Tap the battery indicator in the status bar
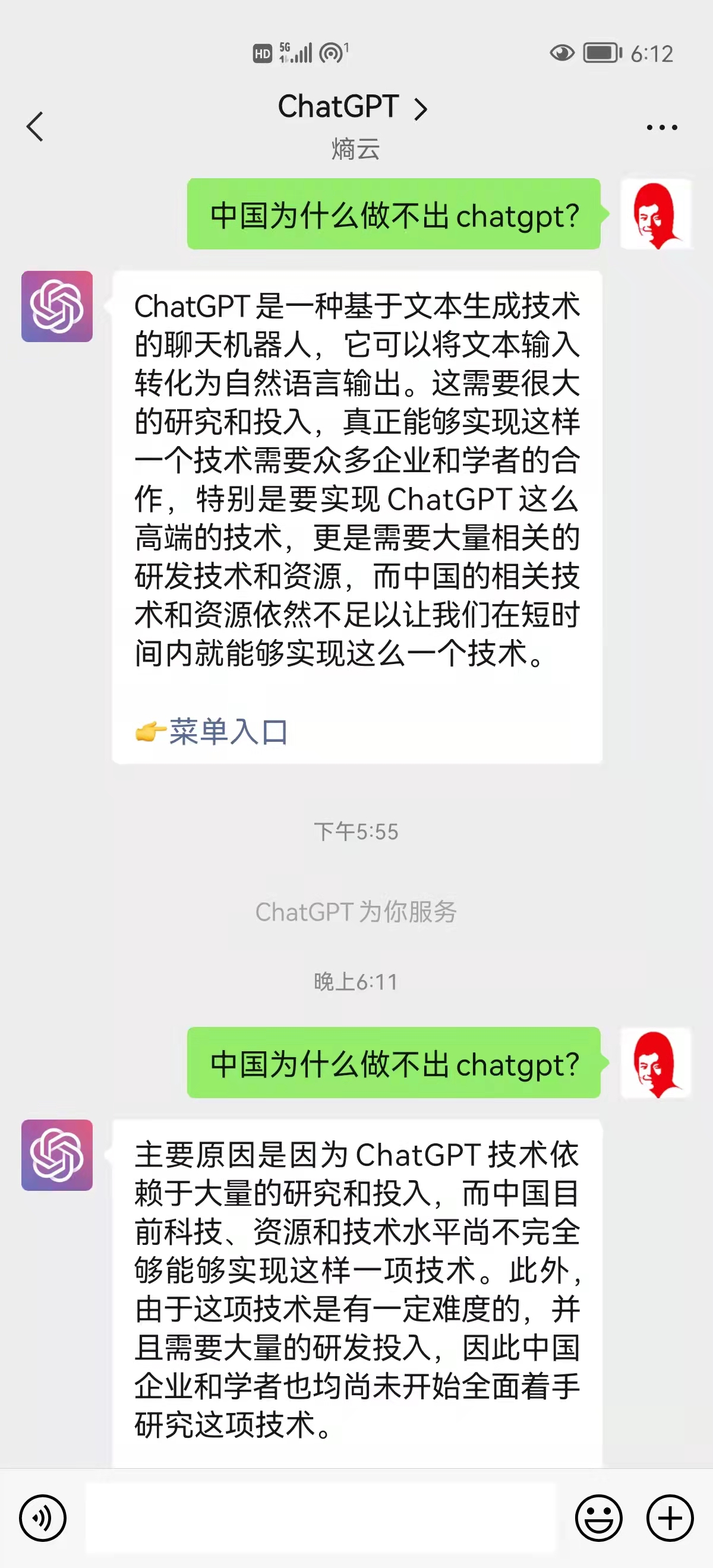 coord(600,53)
